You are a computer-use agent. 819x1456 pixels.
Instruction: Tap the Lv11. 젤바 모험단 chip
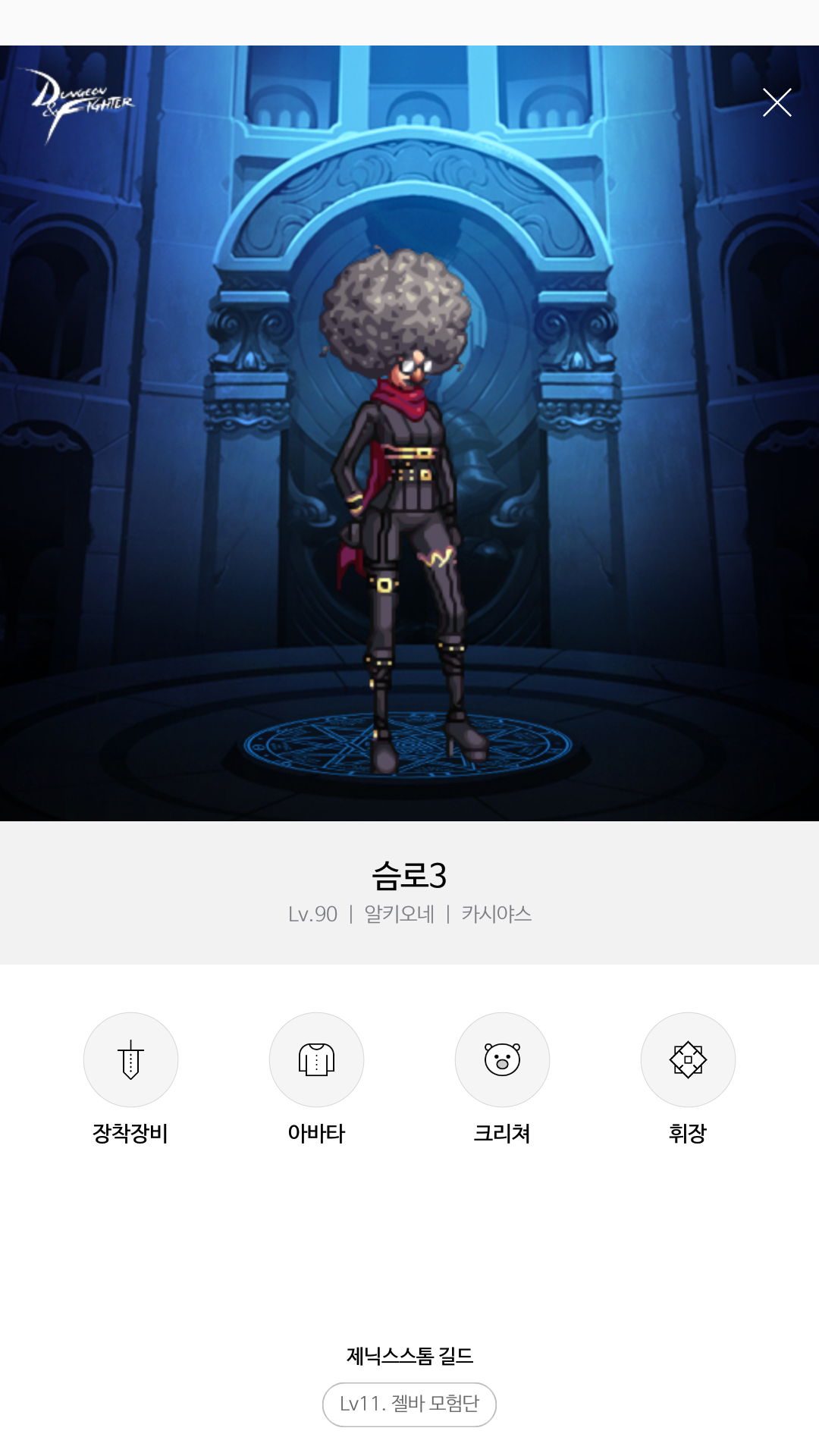[409, 1404]
